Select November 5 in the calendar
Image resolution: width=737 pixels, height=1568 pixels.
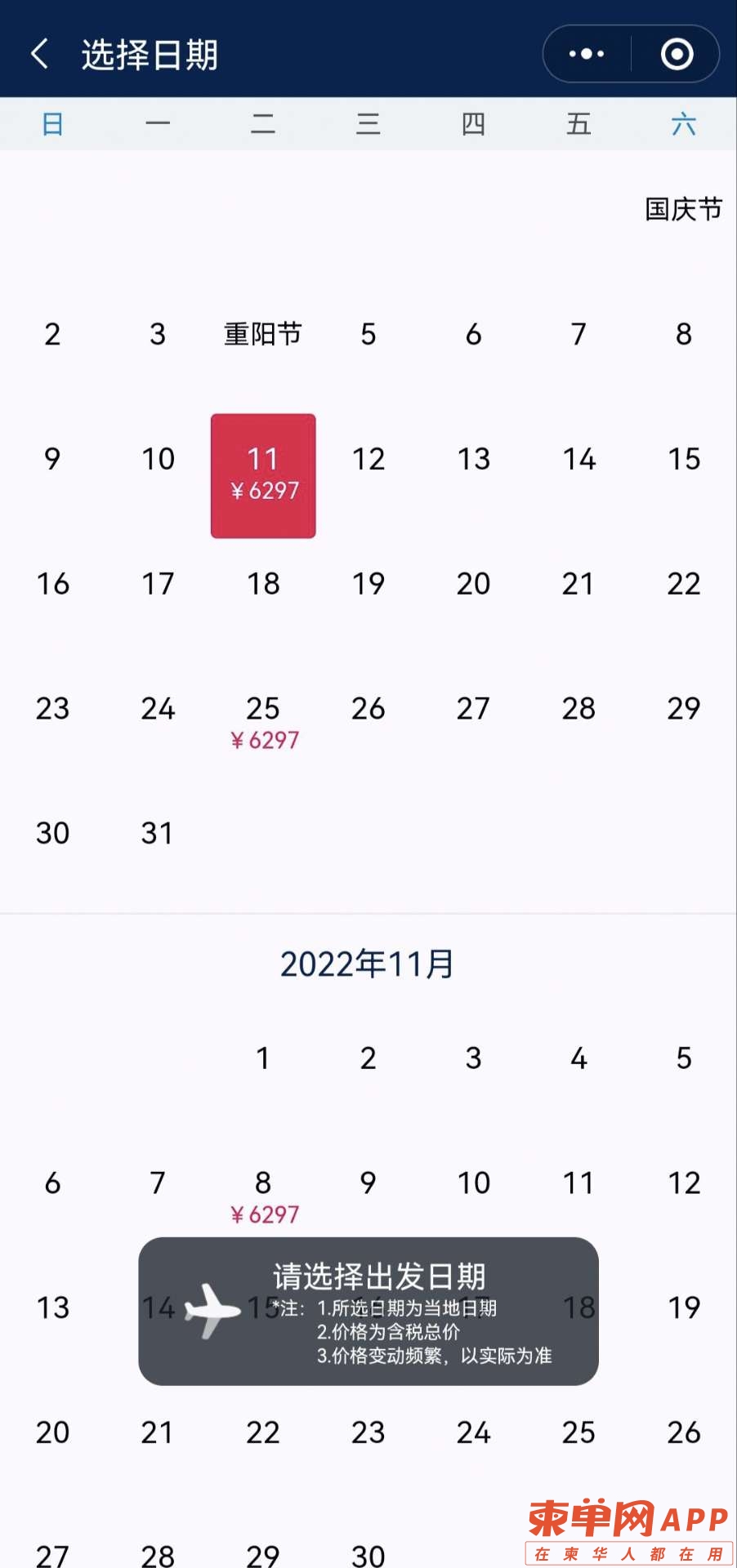pyautogui.click(x=683, y=1058)
